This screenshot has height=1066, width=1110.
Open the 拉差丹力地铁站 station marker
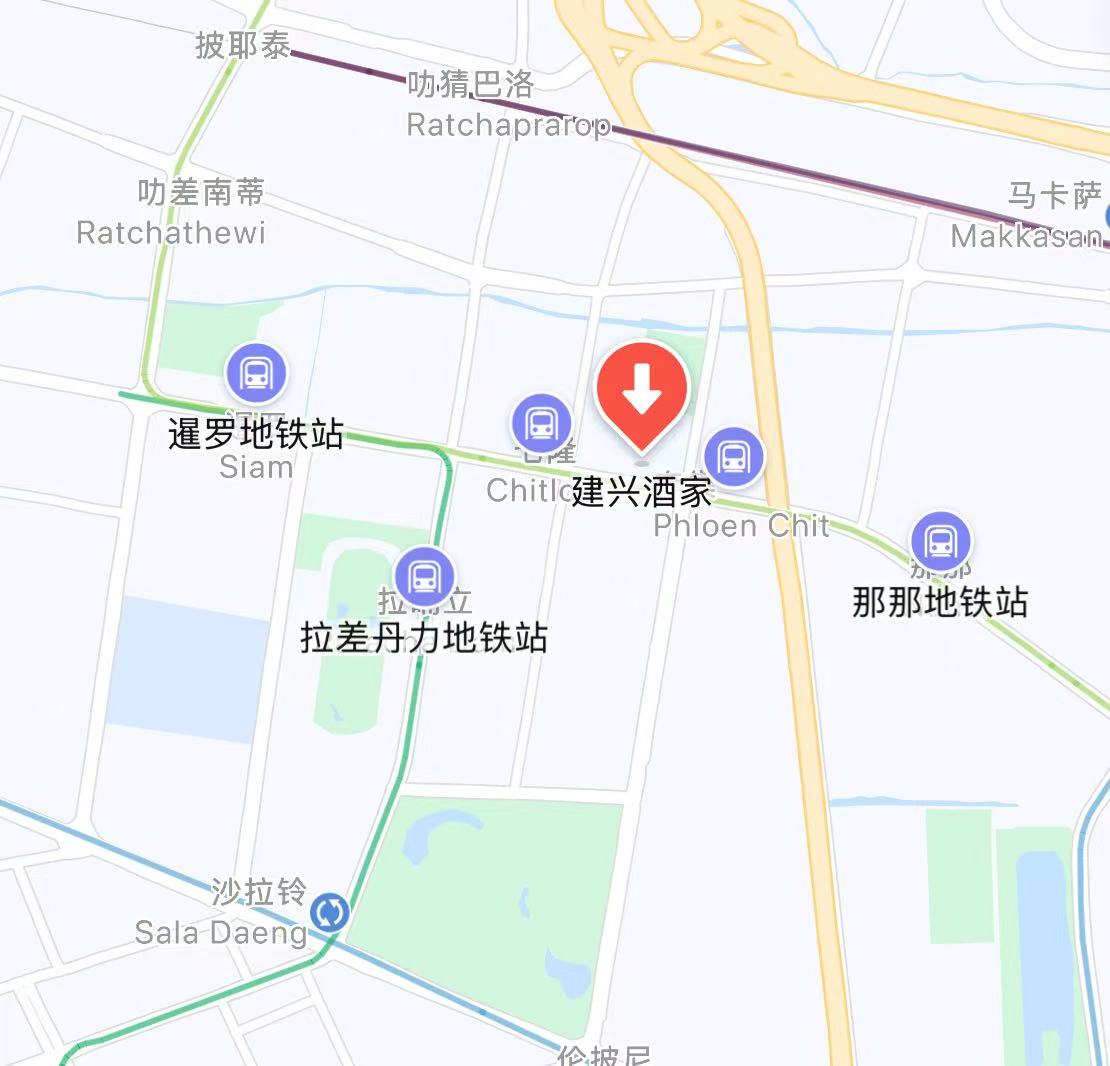[425, 577]
